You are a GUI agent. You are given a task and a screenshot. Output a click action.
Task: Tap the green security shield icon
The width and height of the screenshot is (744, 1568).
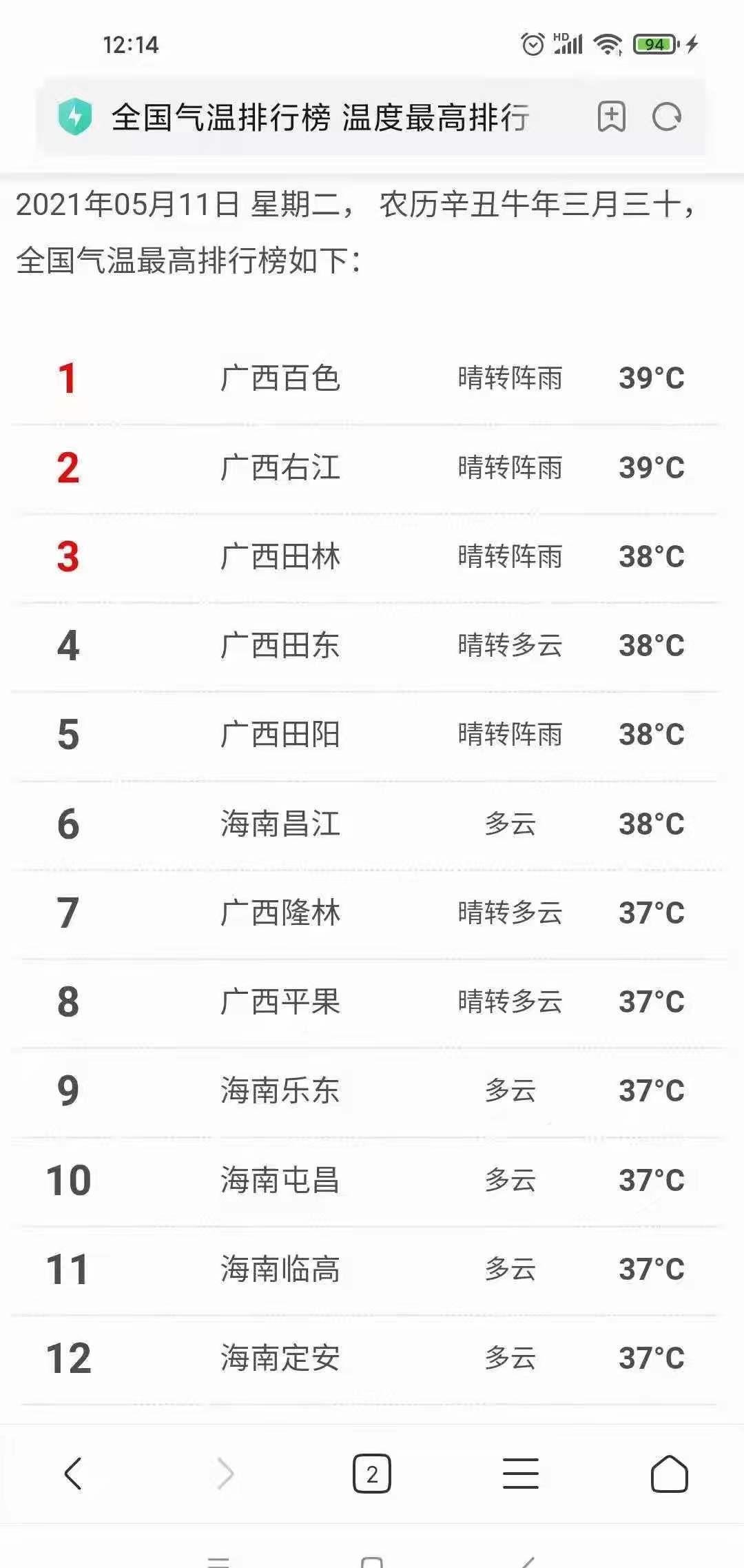tap(75, 116)
